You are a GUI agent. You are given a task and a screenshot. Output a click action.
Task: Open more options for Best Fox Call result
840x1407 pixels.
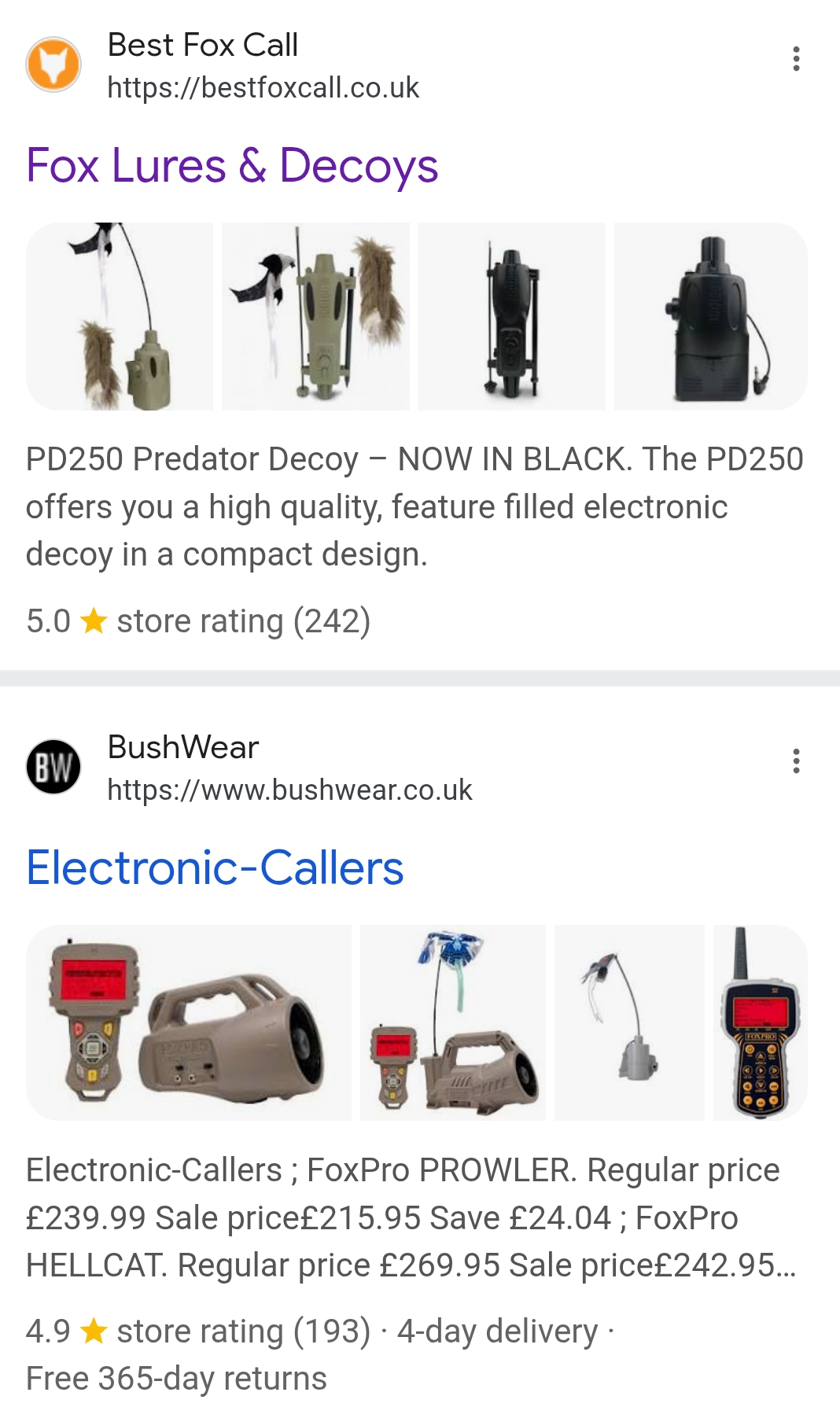(x=796, y=59)
